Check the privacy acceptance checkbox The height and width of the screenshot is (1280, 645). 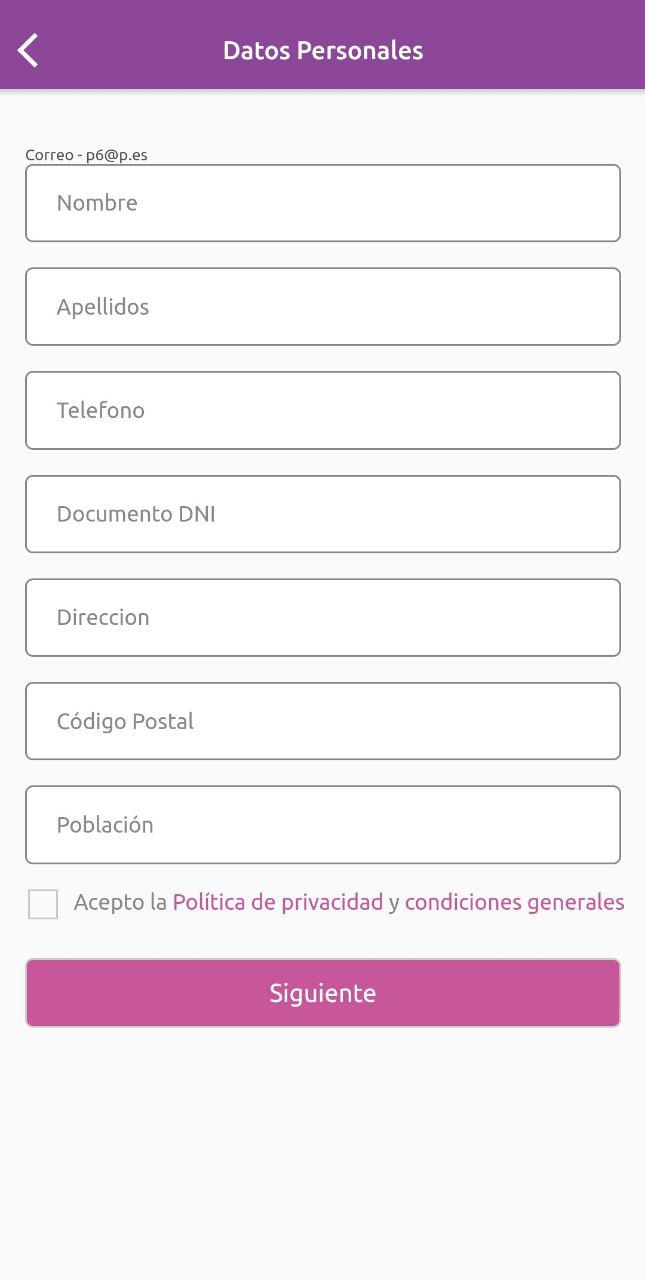click(x=43, y=904)
